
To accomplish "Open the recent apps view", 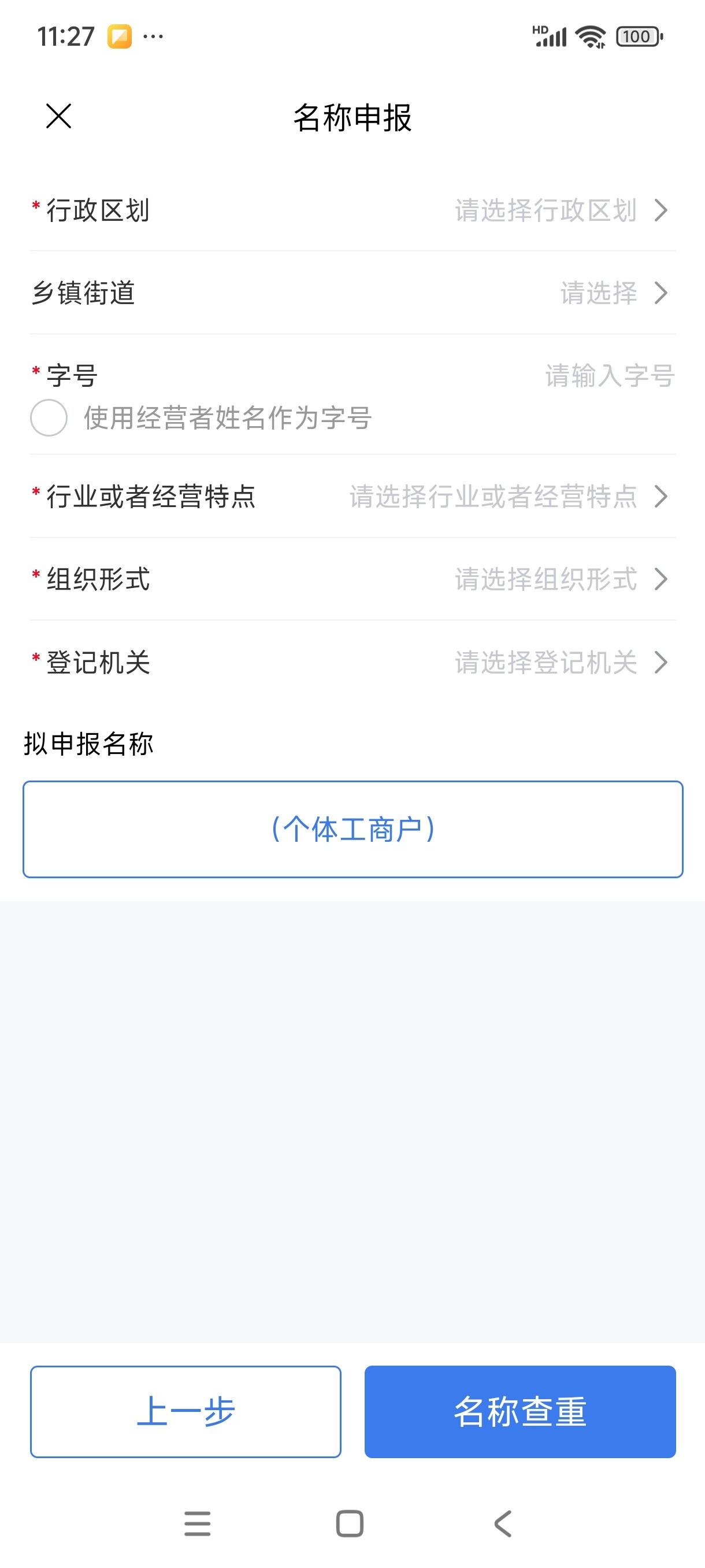I will 197,1523.
